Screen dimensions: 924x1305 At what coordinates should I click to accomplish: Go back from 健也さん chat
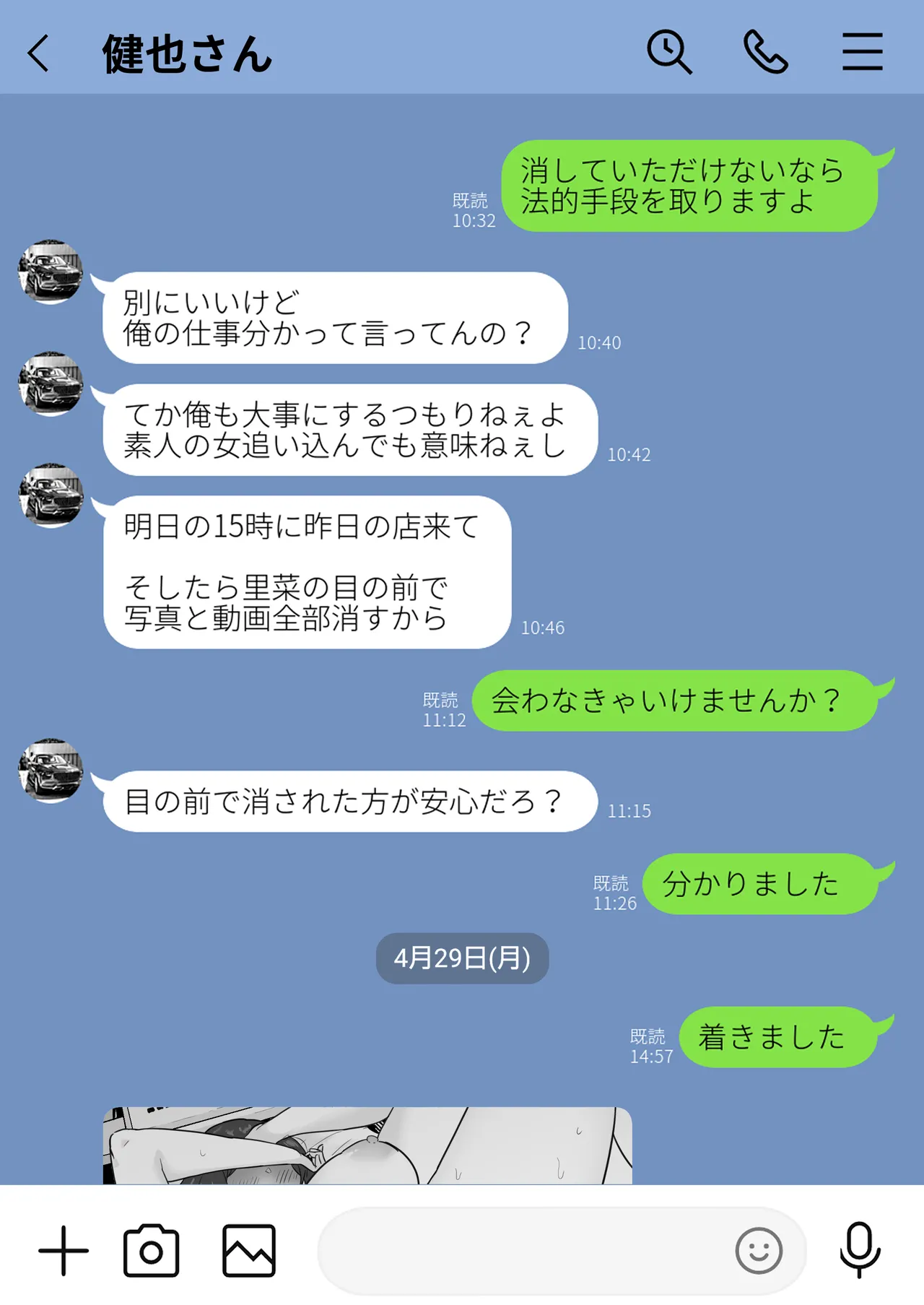coord(39,53)
